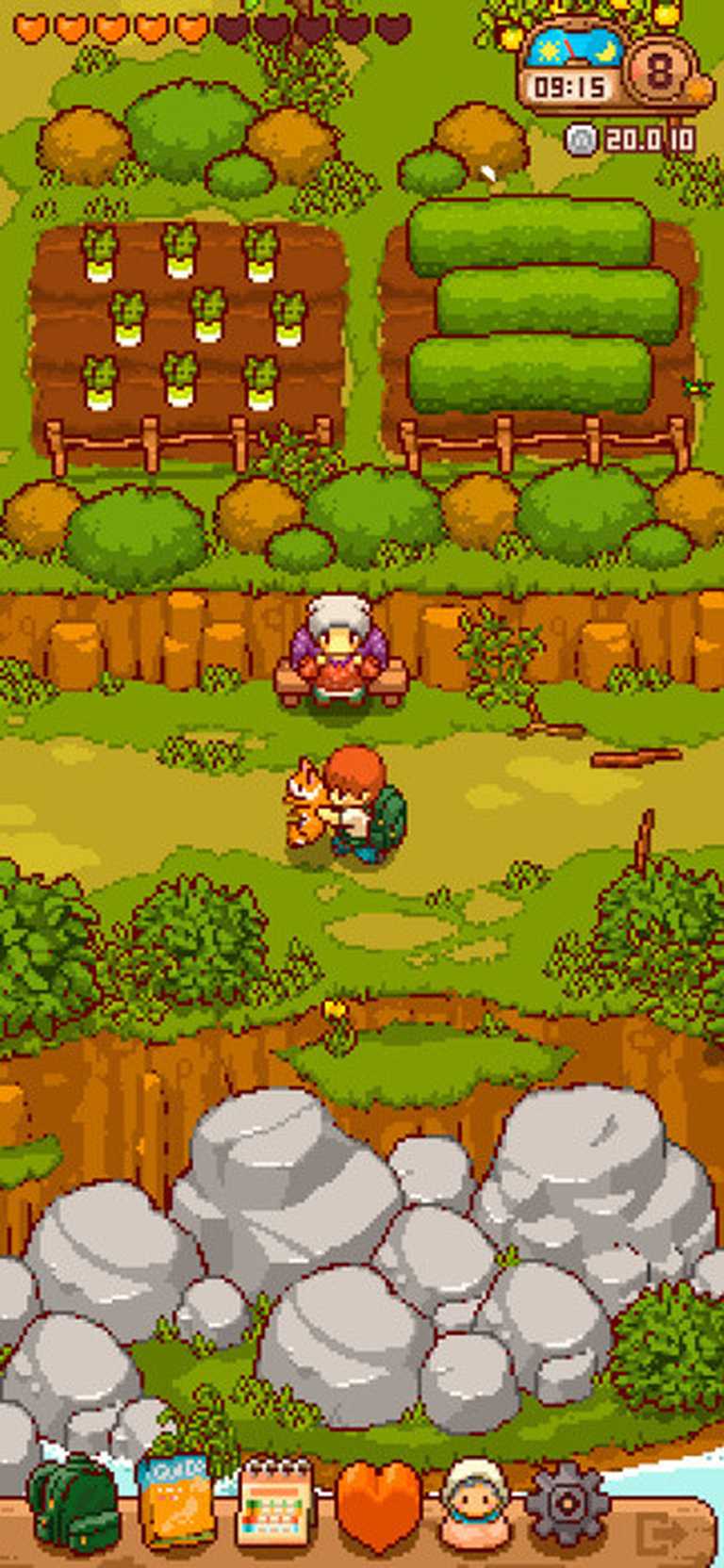Screen dimensions: 724x1568
Task: Open the guide book
Action: pos(176,1502)
